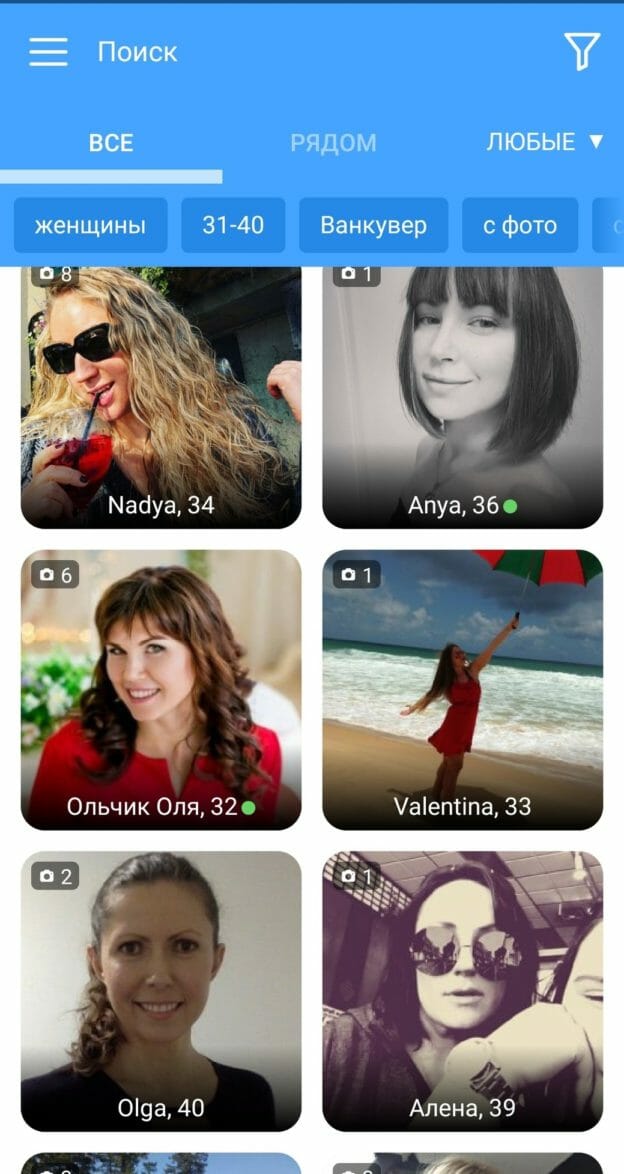Open Алена, 39 profile card
The image size is (624, 1174).
coord(462,991)
